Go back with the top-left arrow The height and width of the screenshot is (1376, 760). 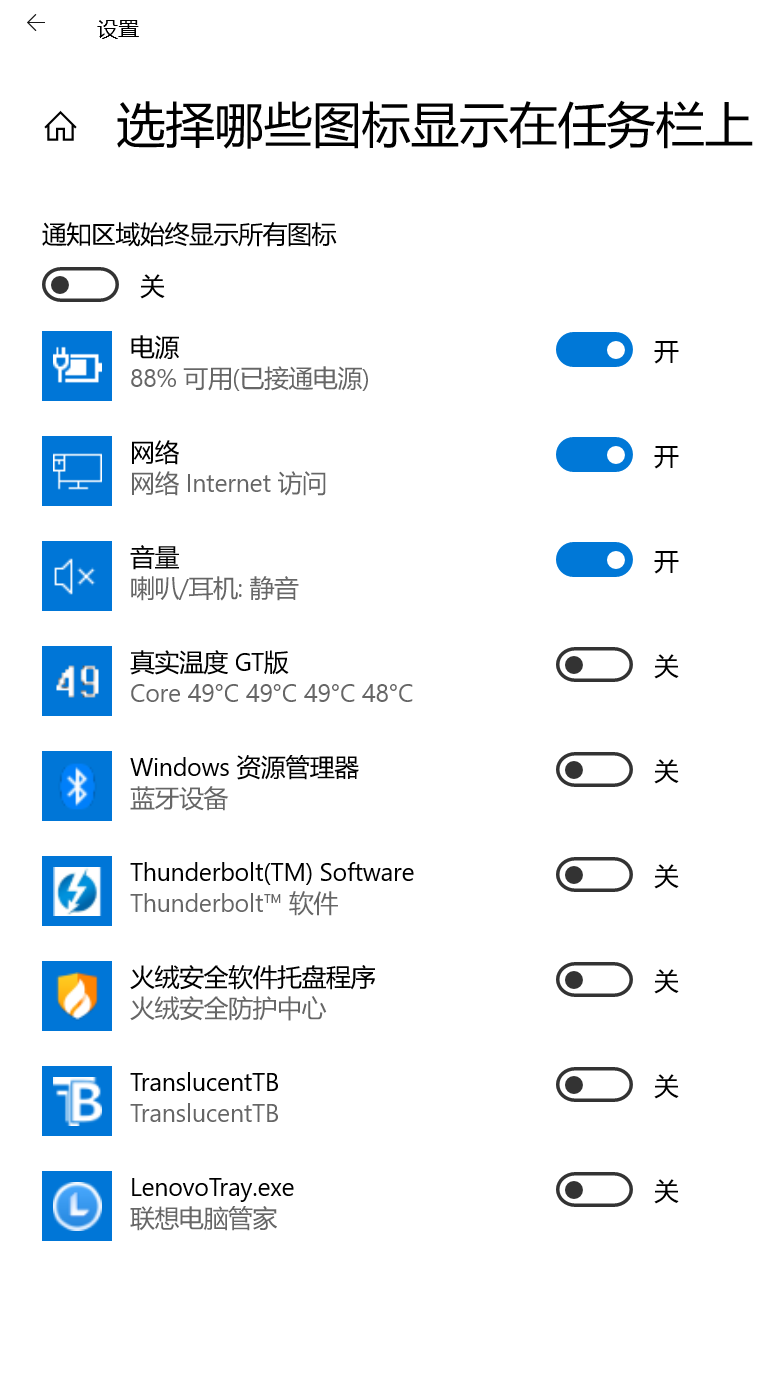pyautogui.click(x=36, y=23)
